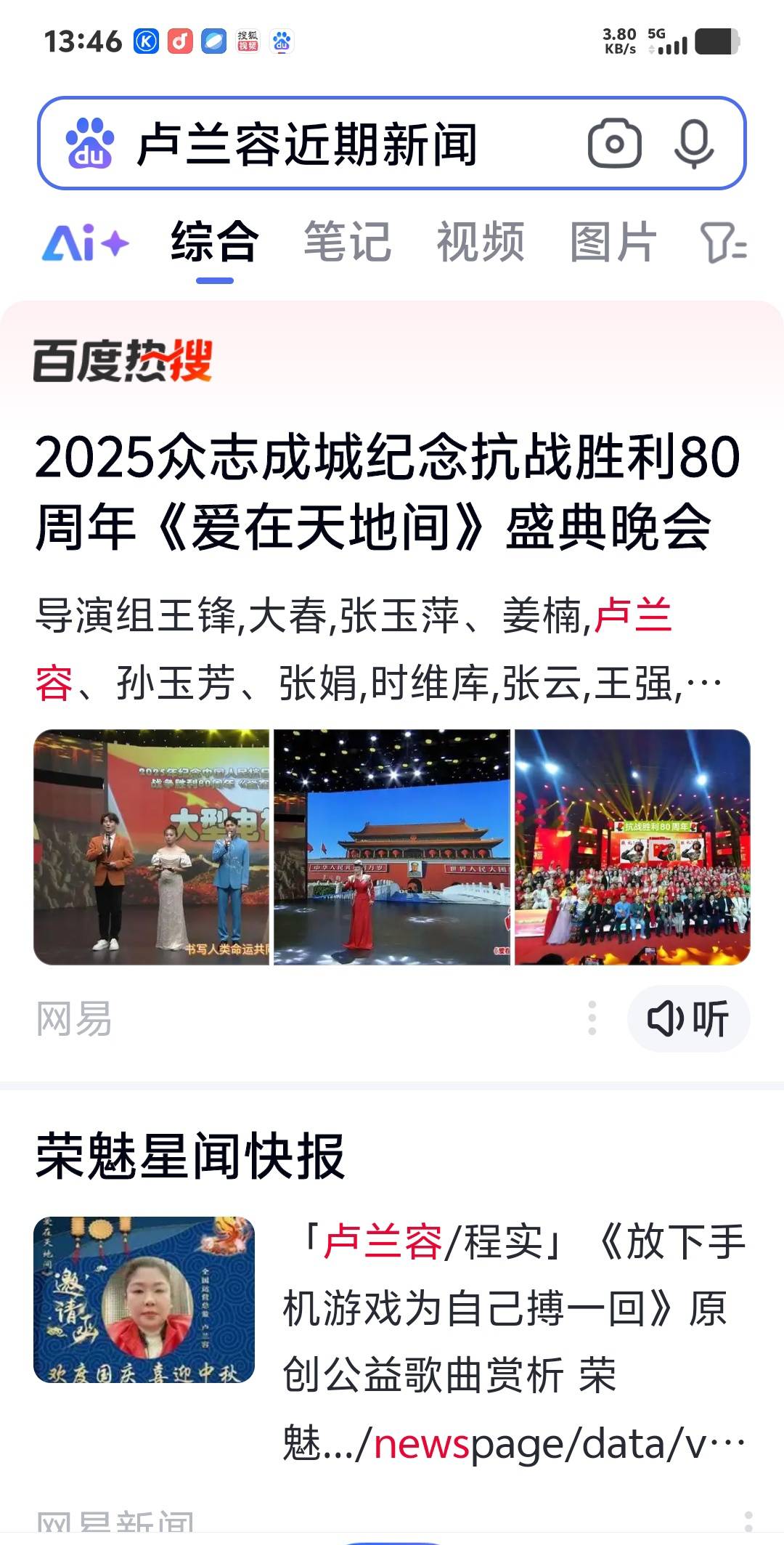View the group photo at the gala
The width and height of the screenshot is (784, 1545).
coord(632,847)
